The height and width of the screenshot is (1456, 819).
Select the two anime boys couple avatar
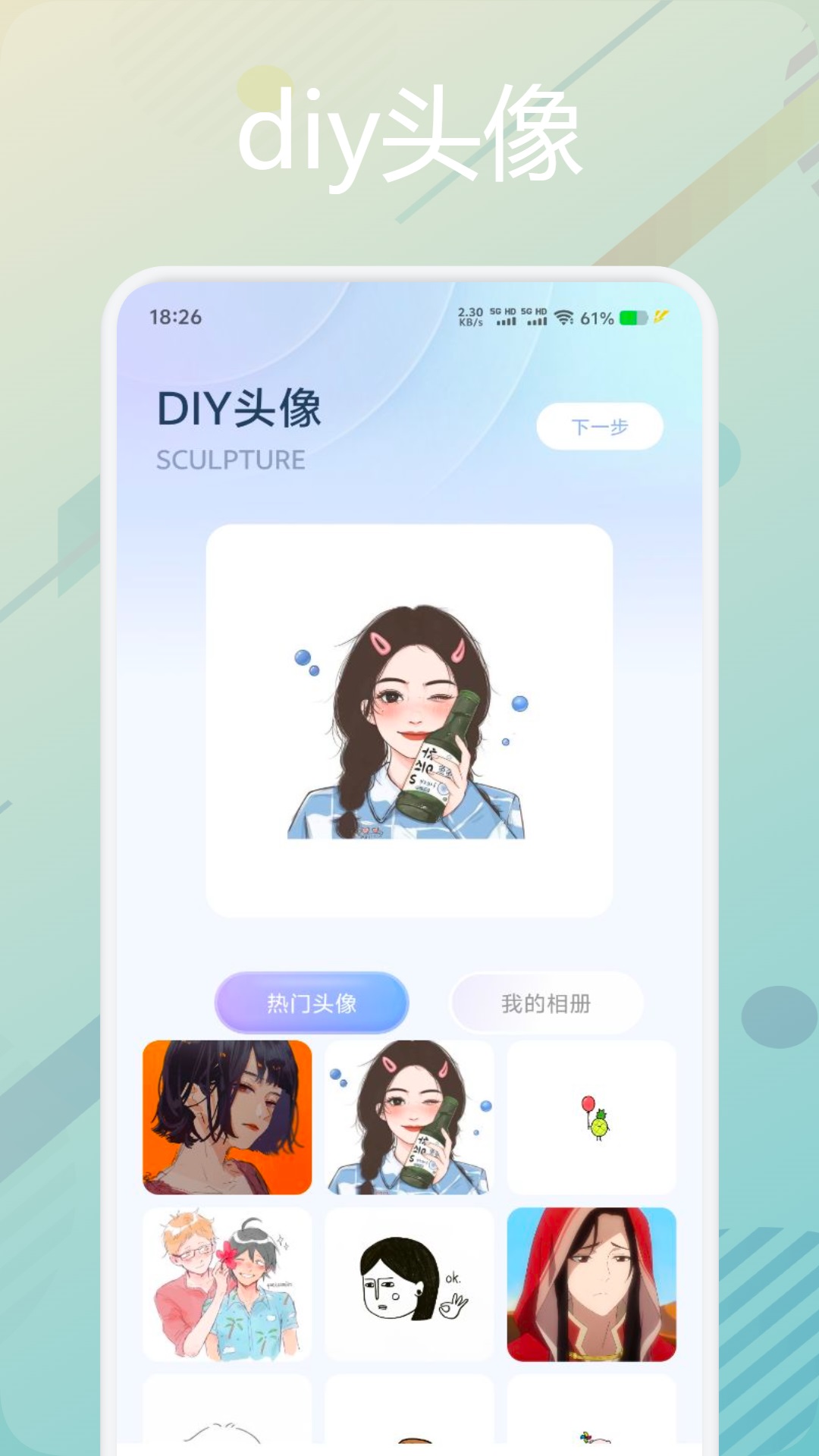tap(227, 1282)
